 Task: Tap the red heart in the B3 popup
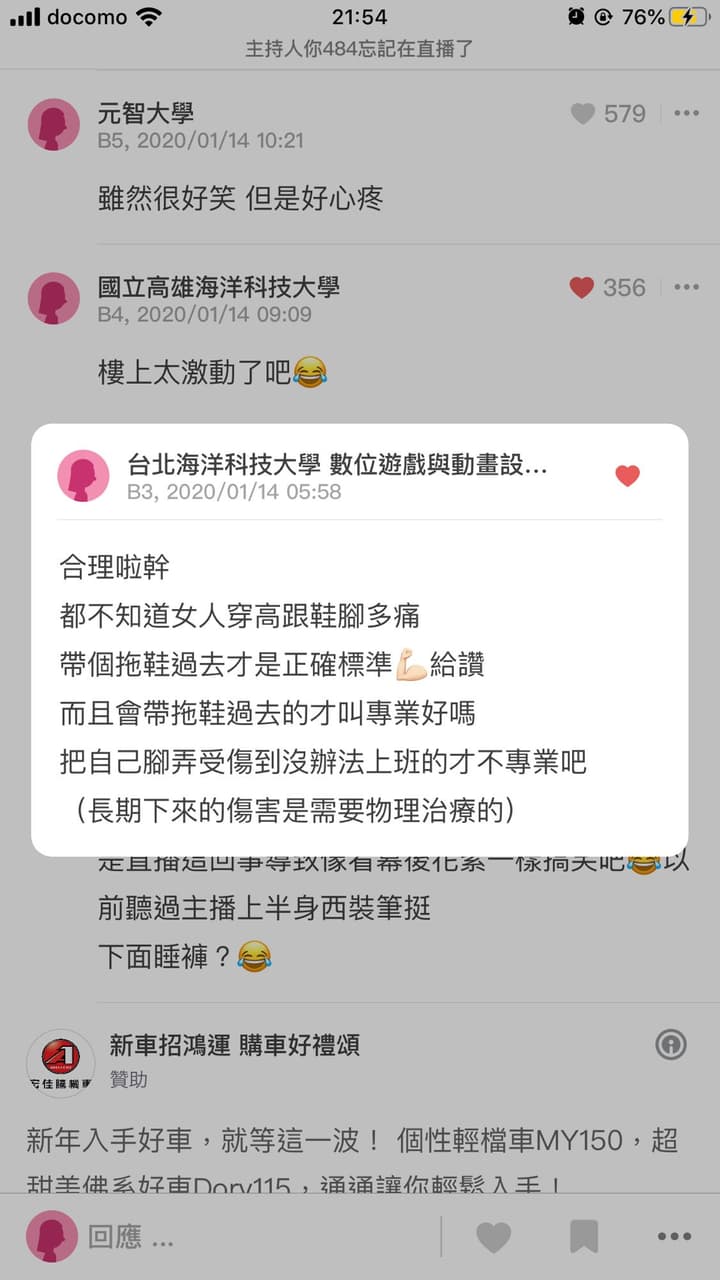click(627, 476)
